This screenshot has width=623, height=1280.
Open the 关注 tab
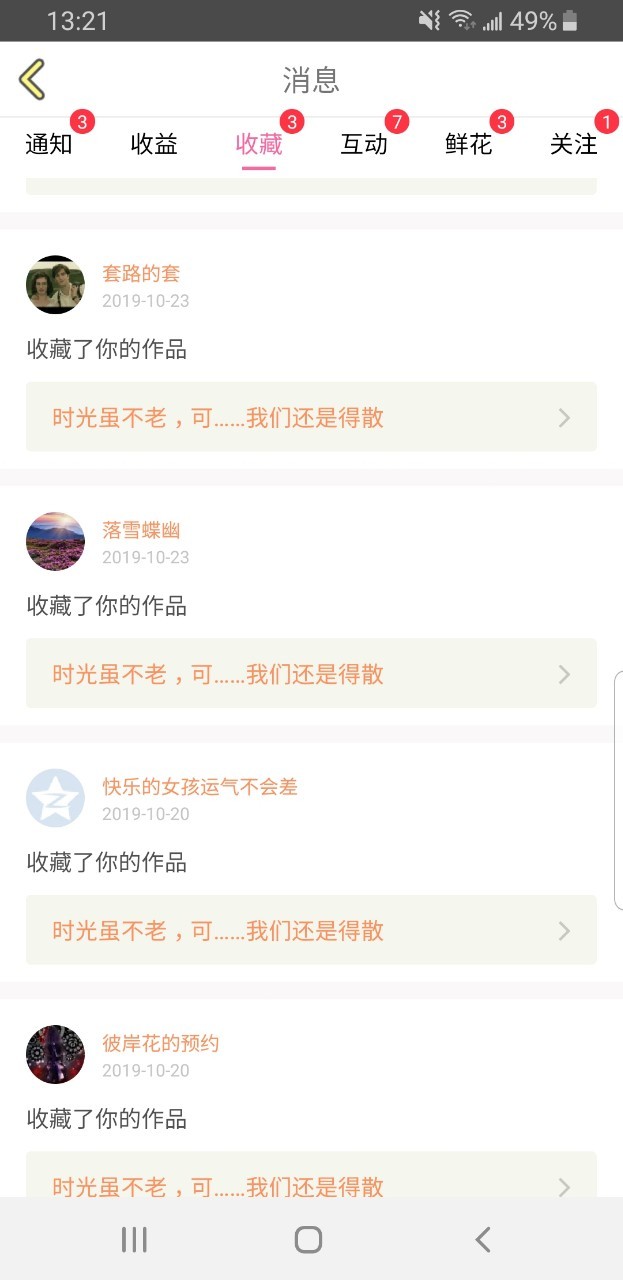coord(574,145)
